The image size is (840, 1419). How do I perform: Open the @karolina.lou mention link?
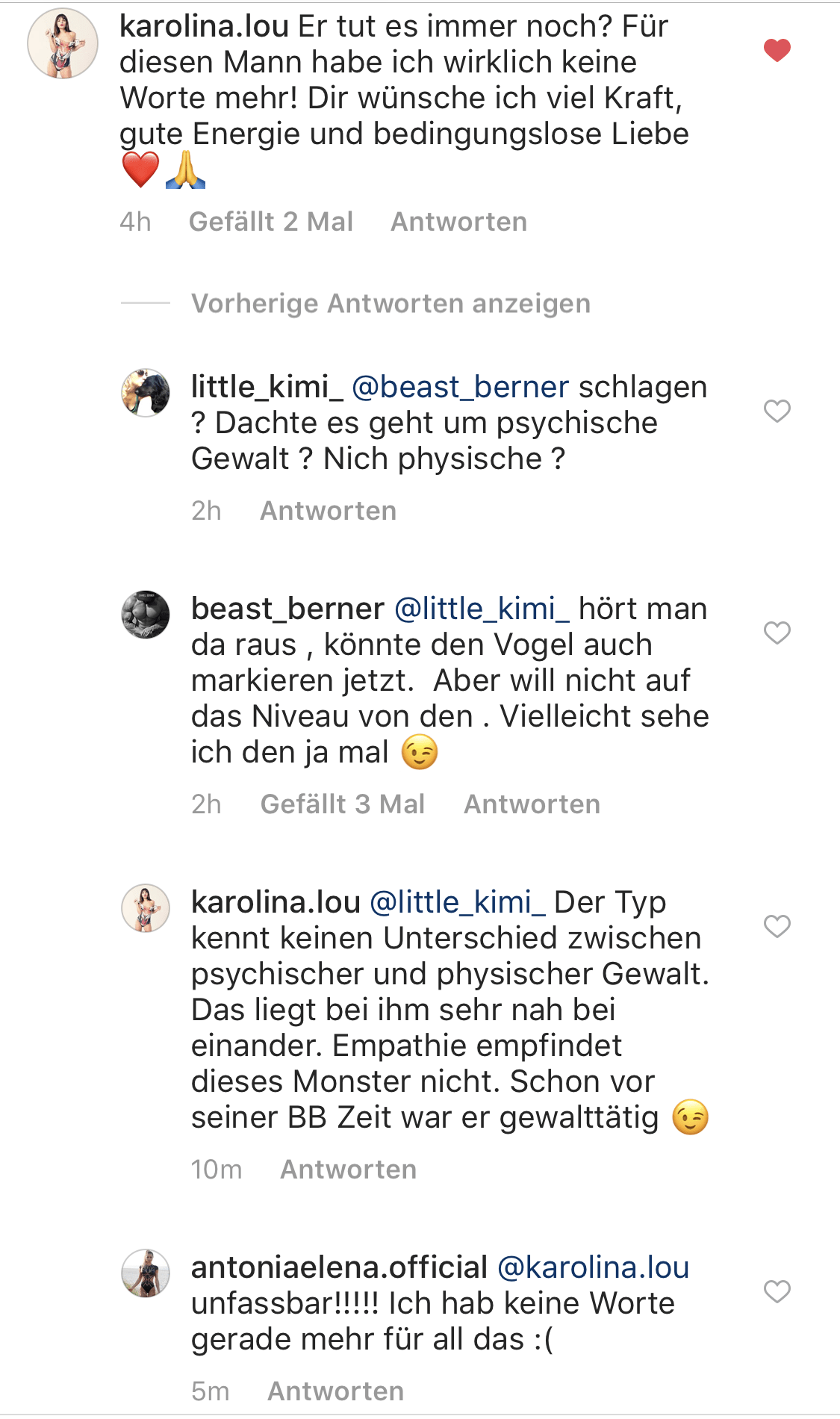(x=593, y=1267)
